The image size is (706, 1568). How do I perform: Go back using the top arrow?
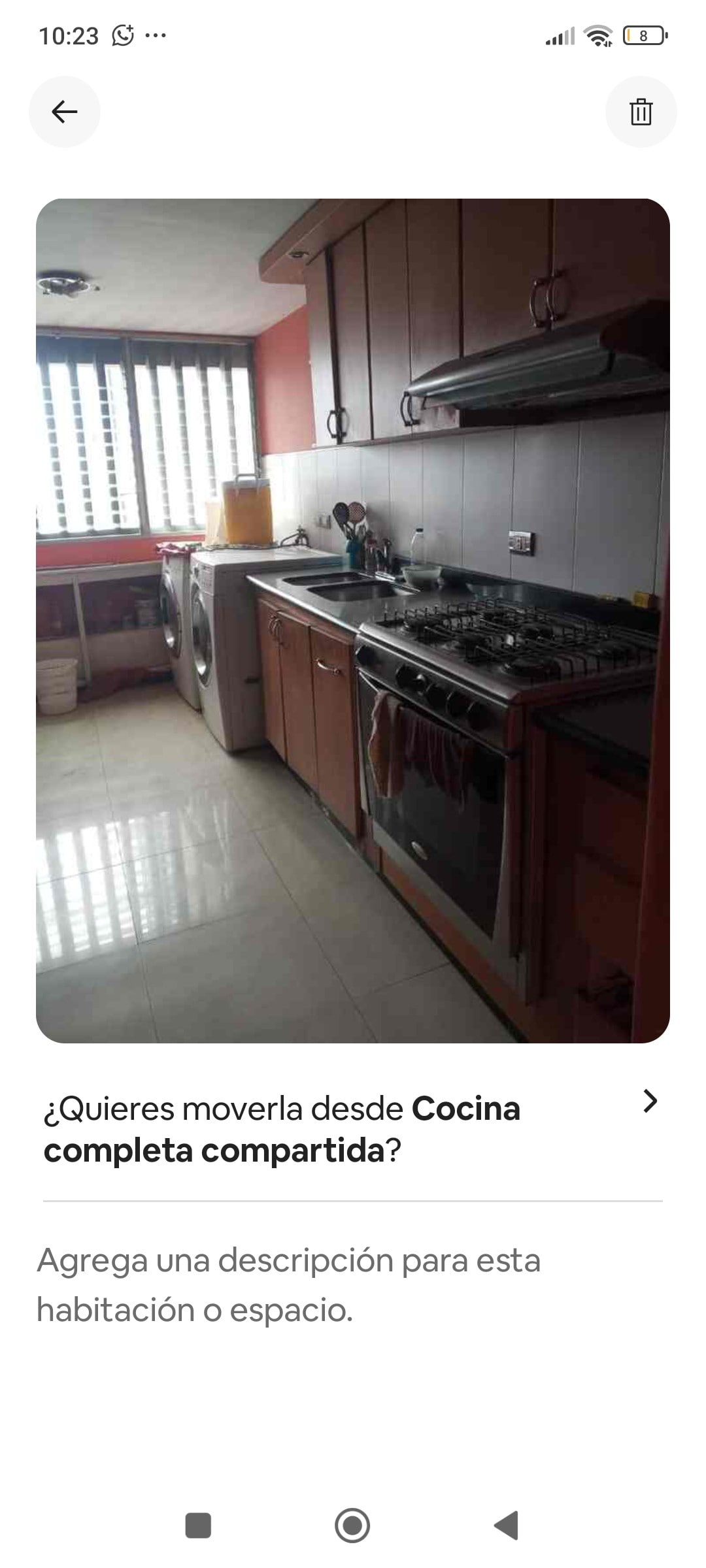65,112
